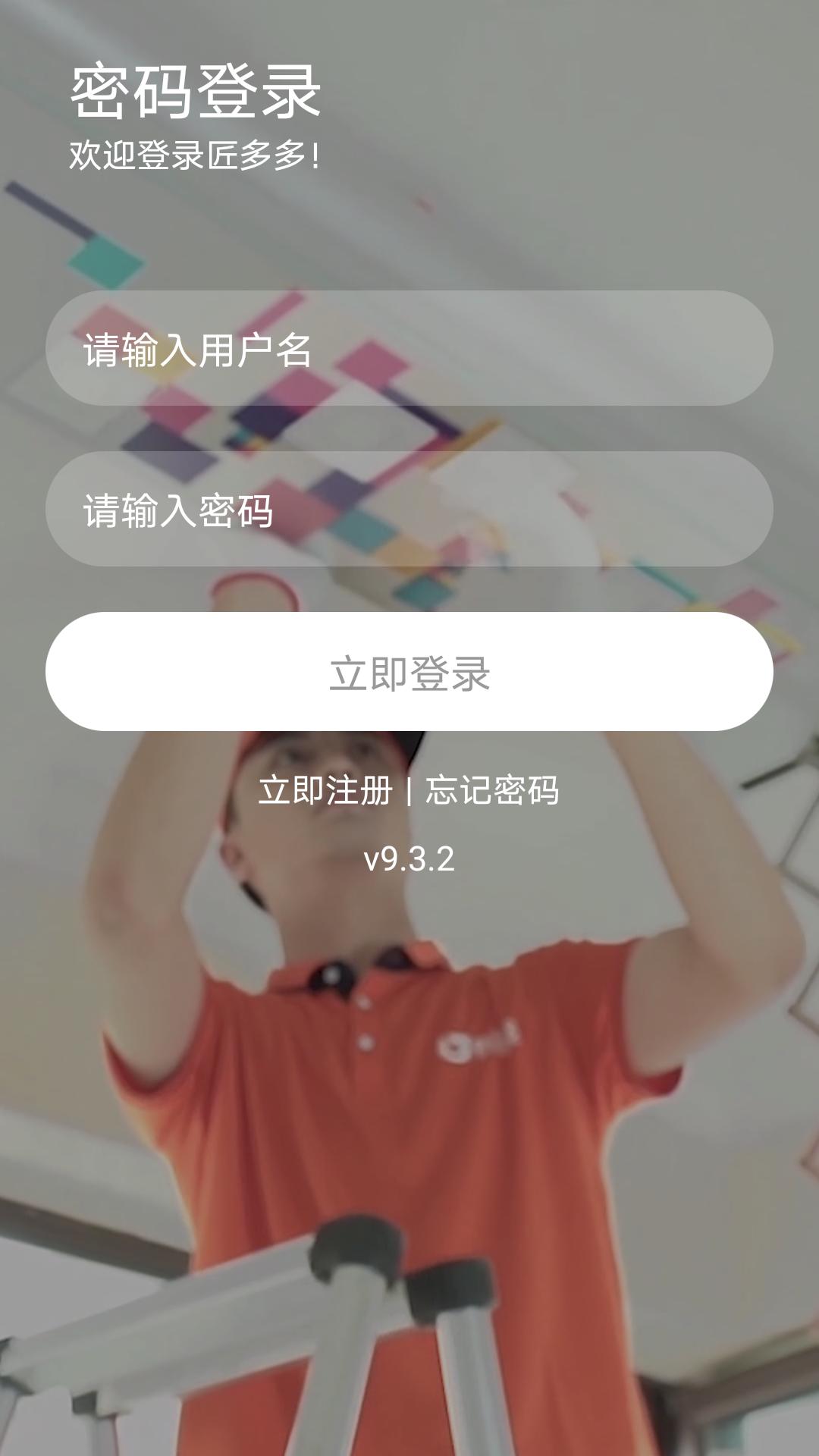
Task: Click the 请输入密码 password field
Action: 409,510
